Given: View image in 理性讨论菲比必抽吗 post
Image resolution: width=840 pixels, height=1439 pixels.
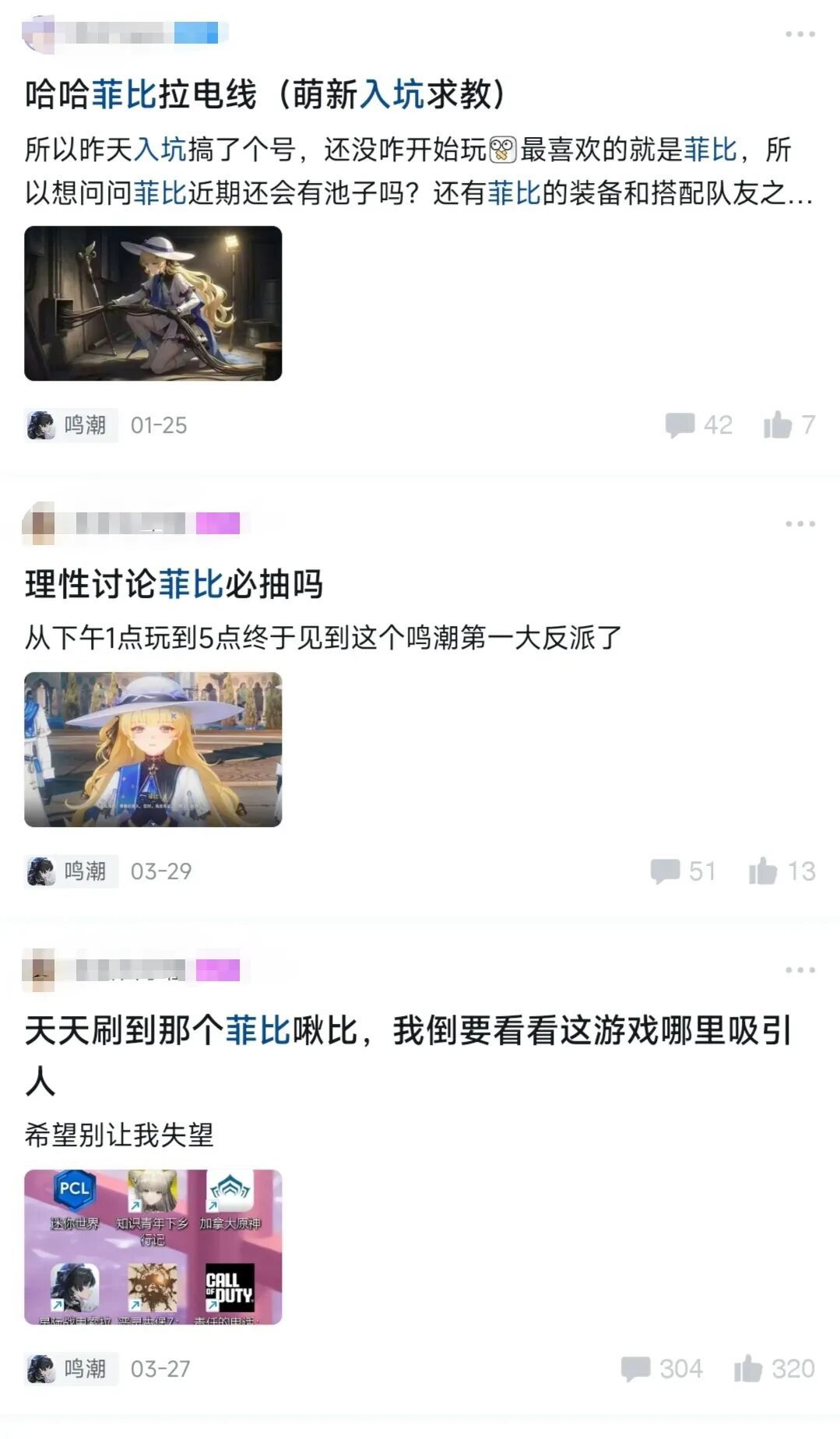Looking at the screenshot, I should point(153,749).
